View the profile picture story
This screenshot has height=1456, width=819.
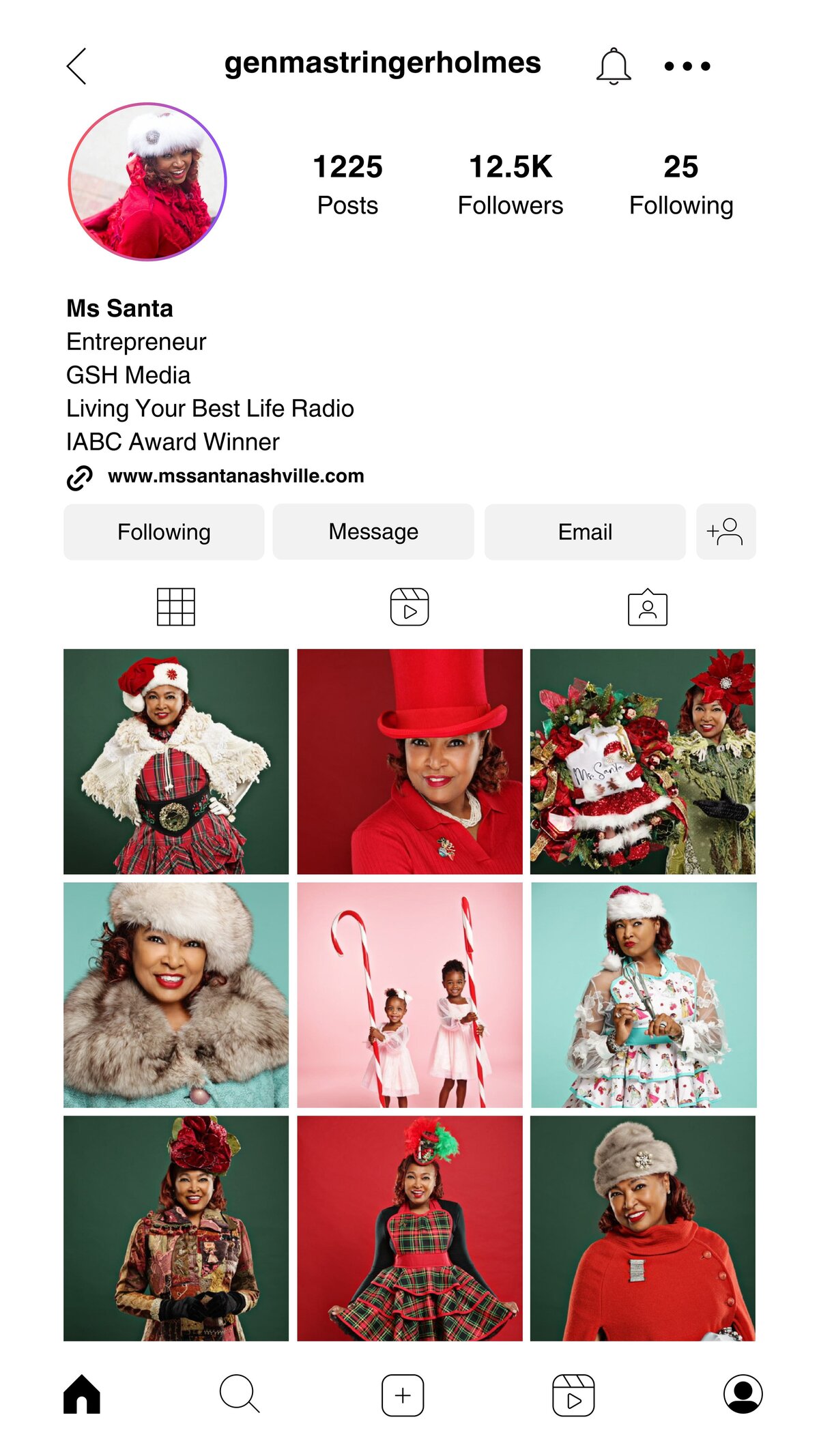point(147,182)
